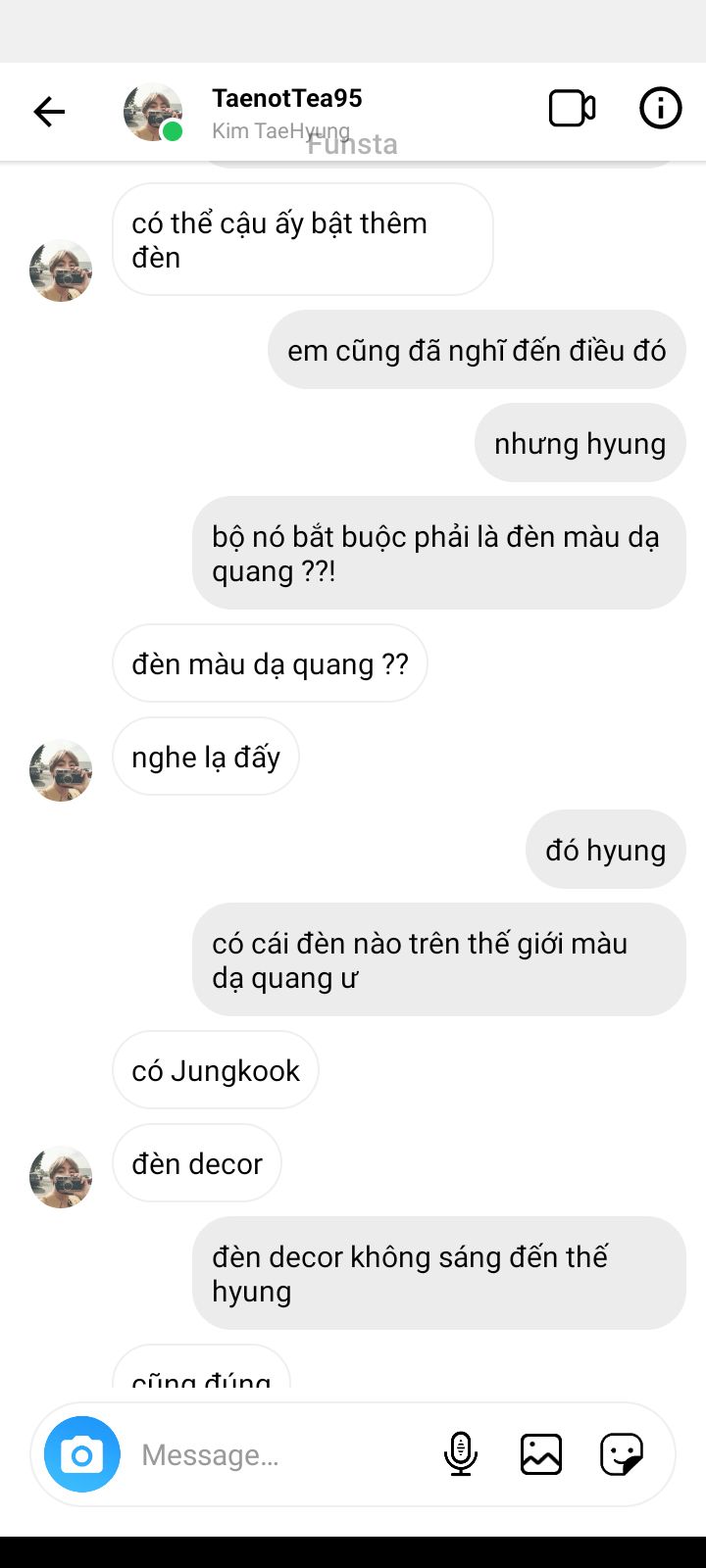
Task: Open the sticker picker
Action: coord(622,1454)
